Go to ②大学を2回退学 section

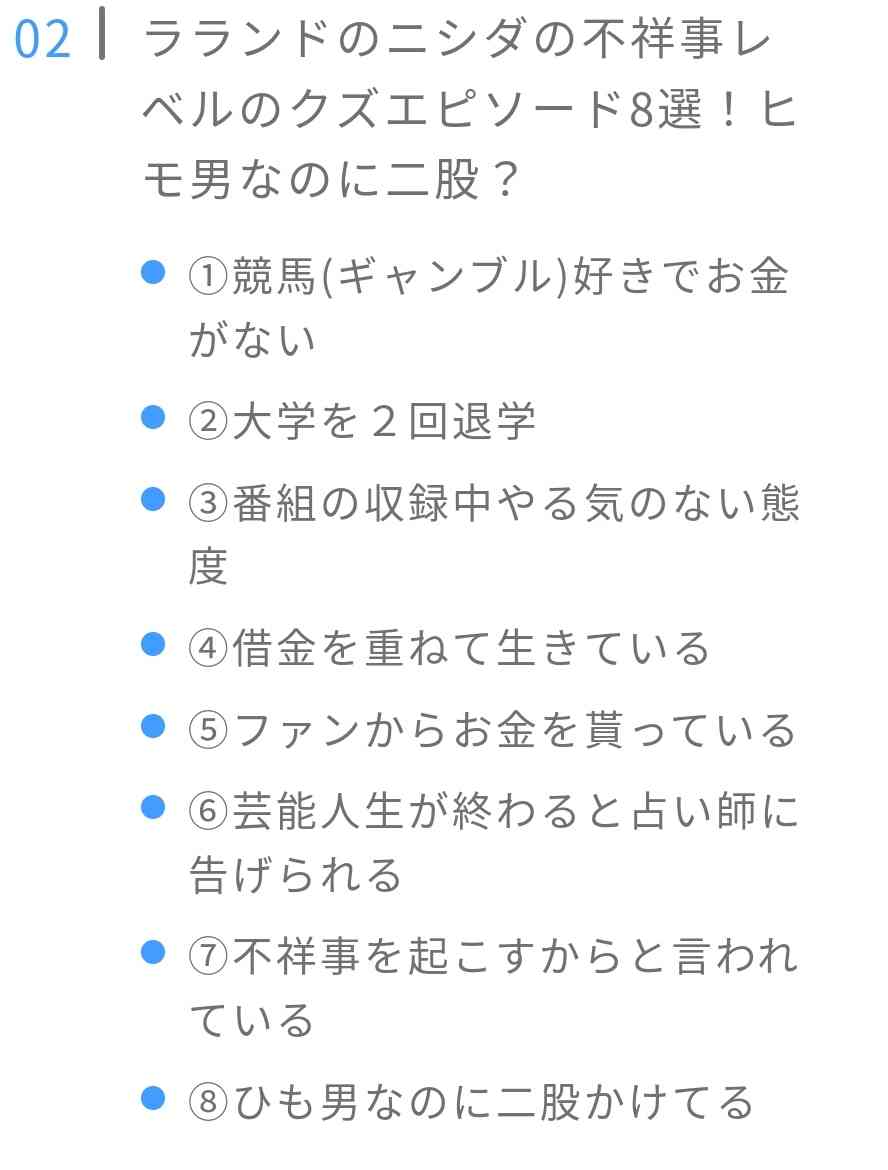362,422
